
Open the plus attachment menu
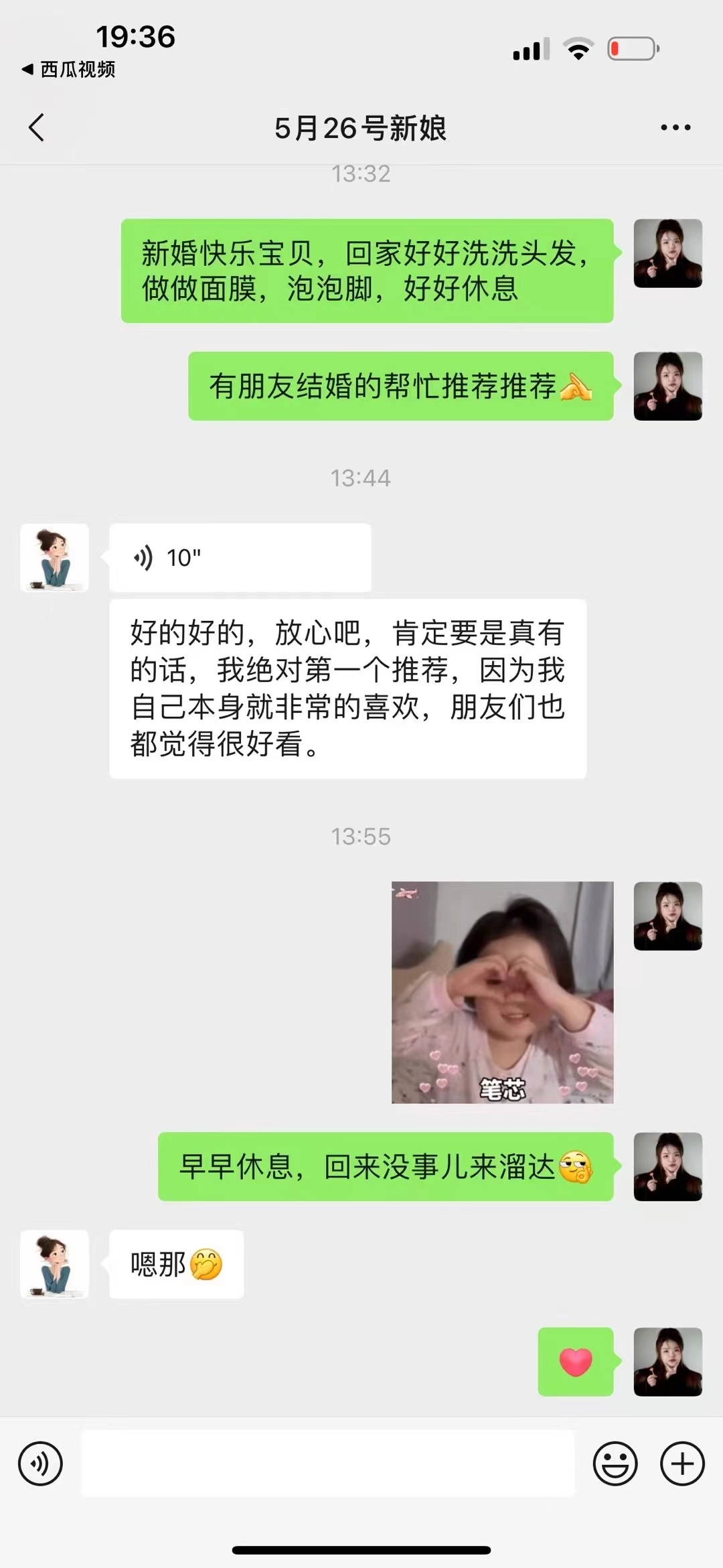(x=682, y=1464)
